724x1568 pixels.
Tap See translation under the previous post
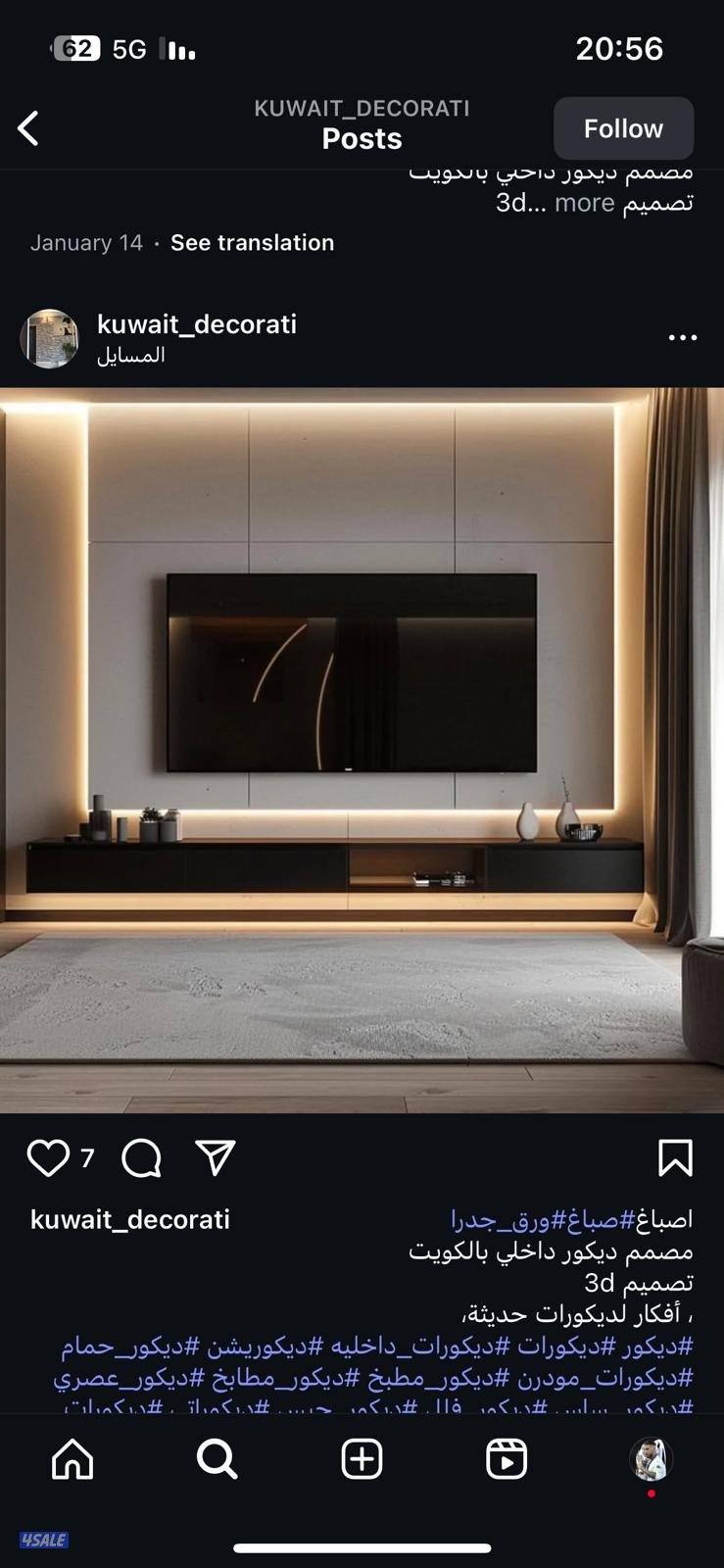click(x=252, y=242)
